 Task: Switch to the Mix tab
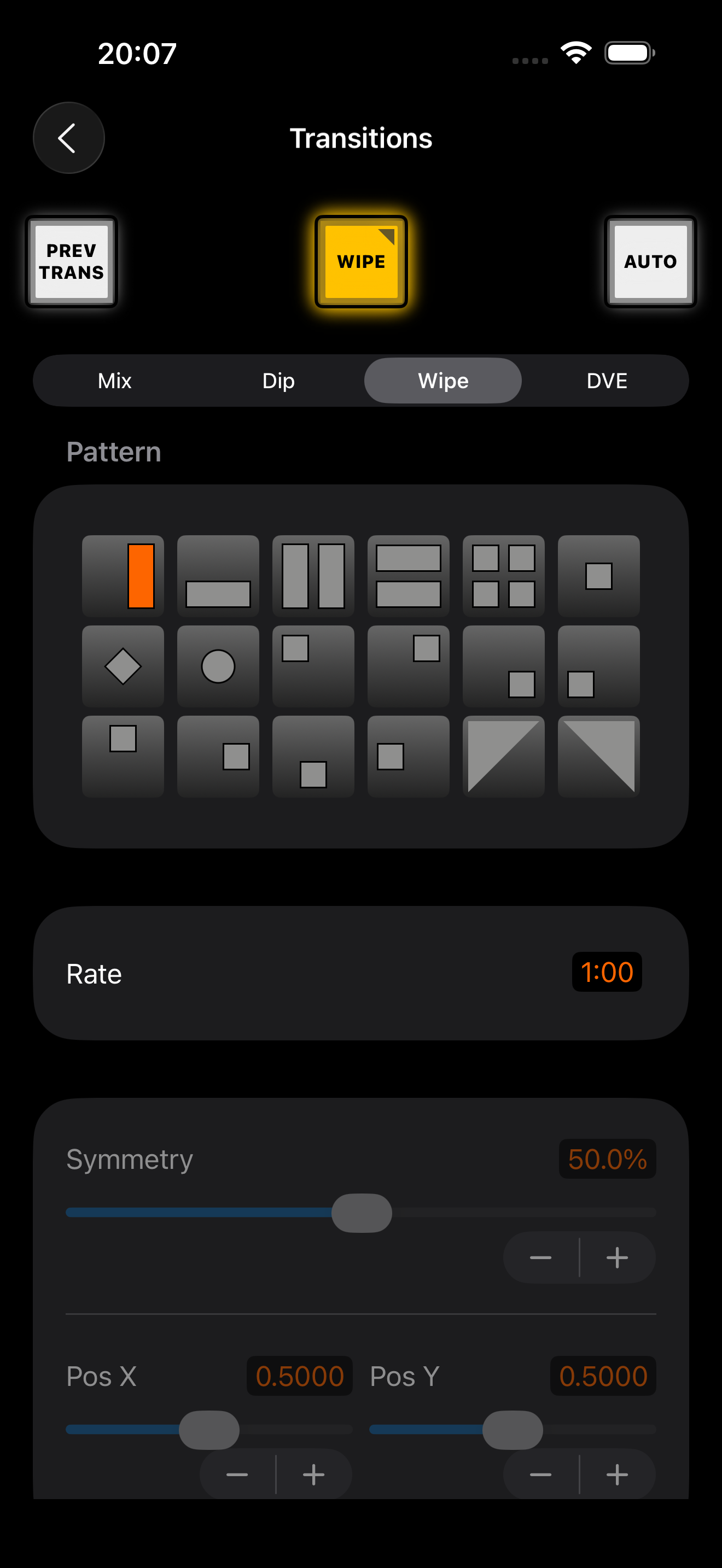click(114, 381)
